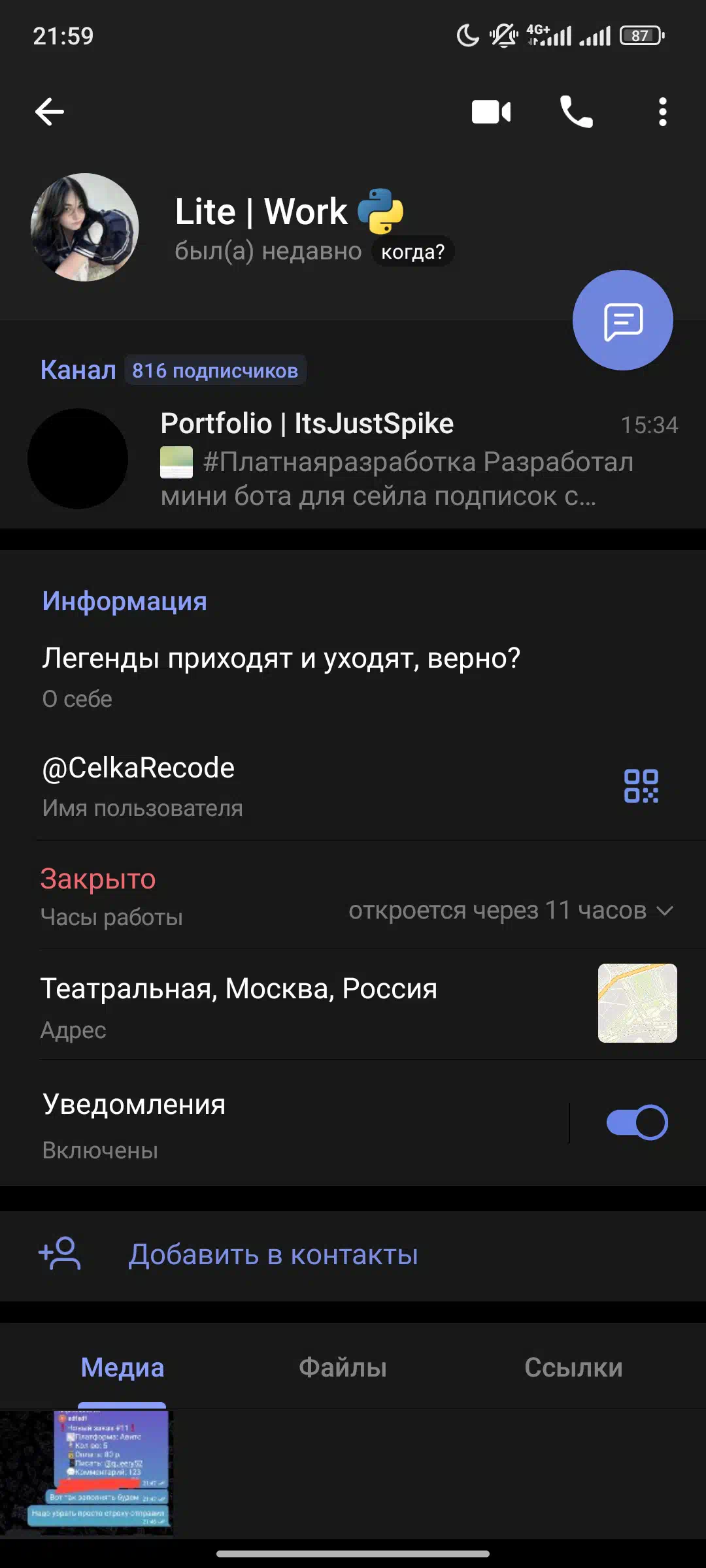
Task: Open the map for Театральная address
Action: (x=637, y=1003)
